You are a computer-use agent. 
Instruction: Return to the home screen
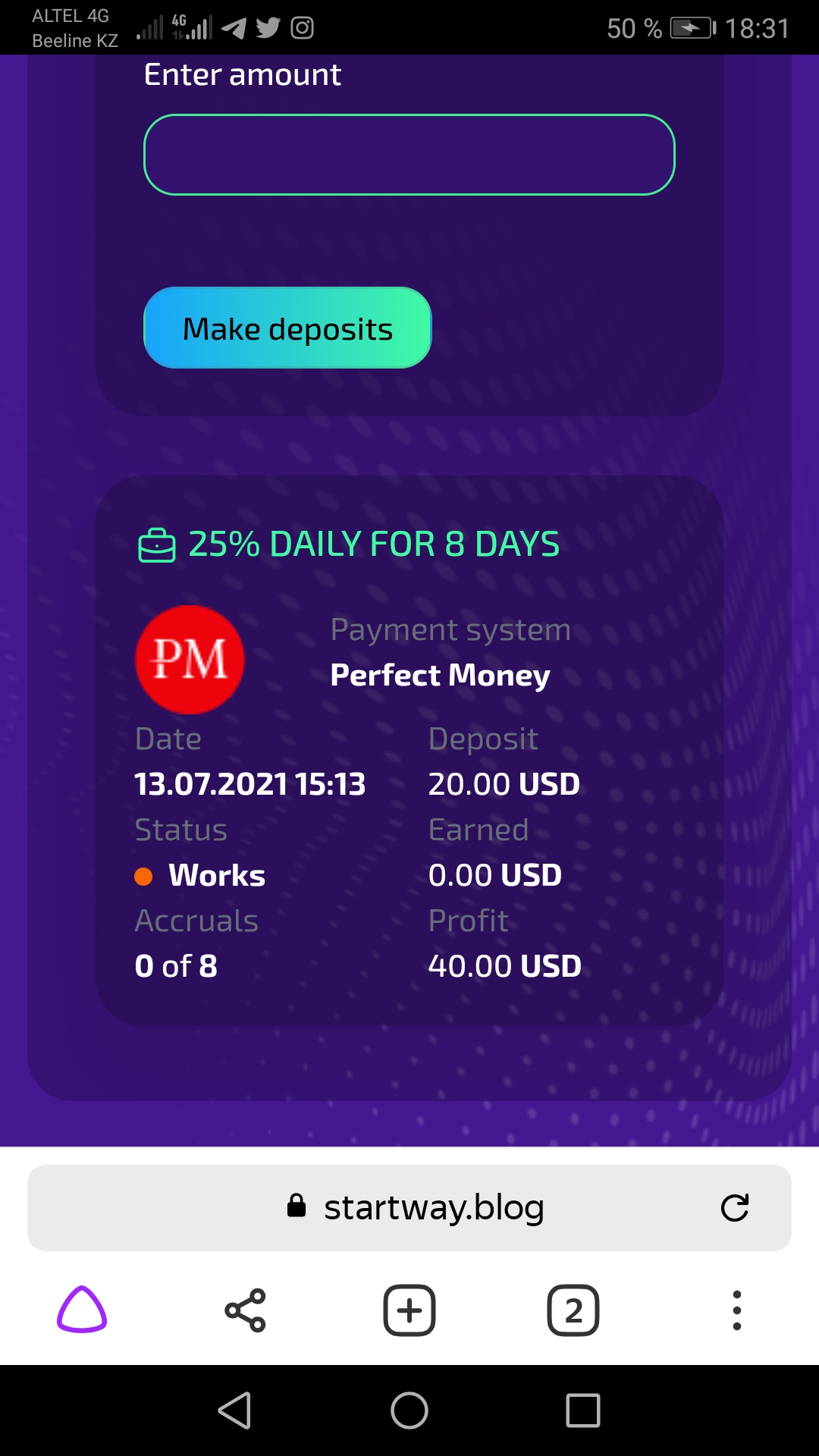409,1410
